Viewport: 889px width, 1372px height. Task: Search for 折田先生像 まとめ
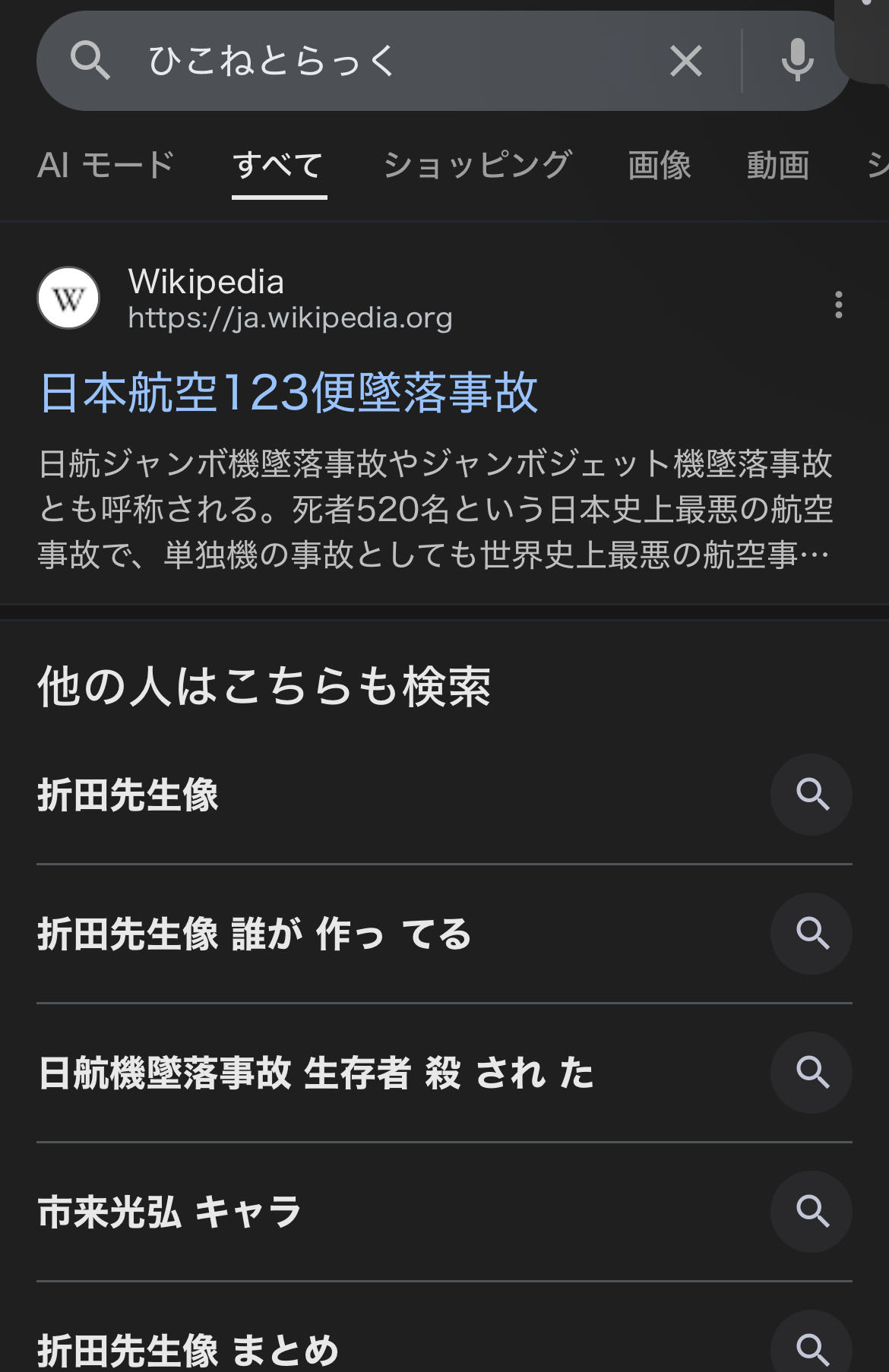(x=188, y=1349)
